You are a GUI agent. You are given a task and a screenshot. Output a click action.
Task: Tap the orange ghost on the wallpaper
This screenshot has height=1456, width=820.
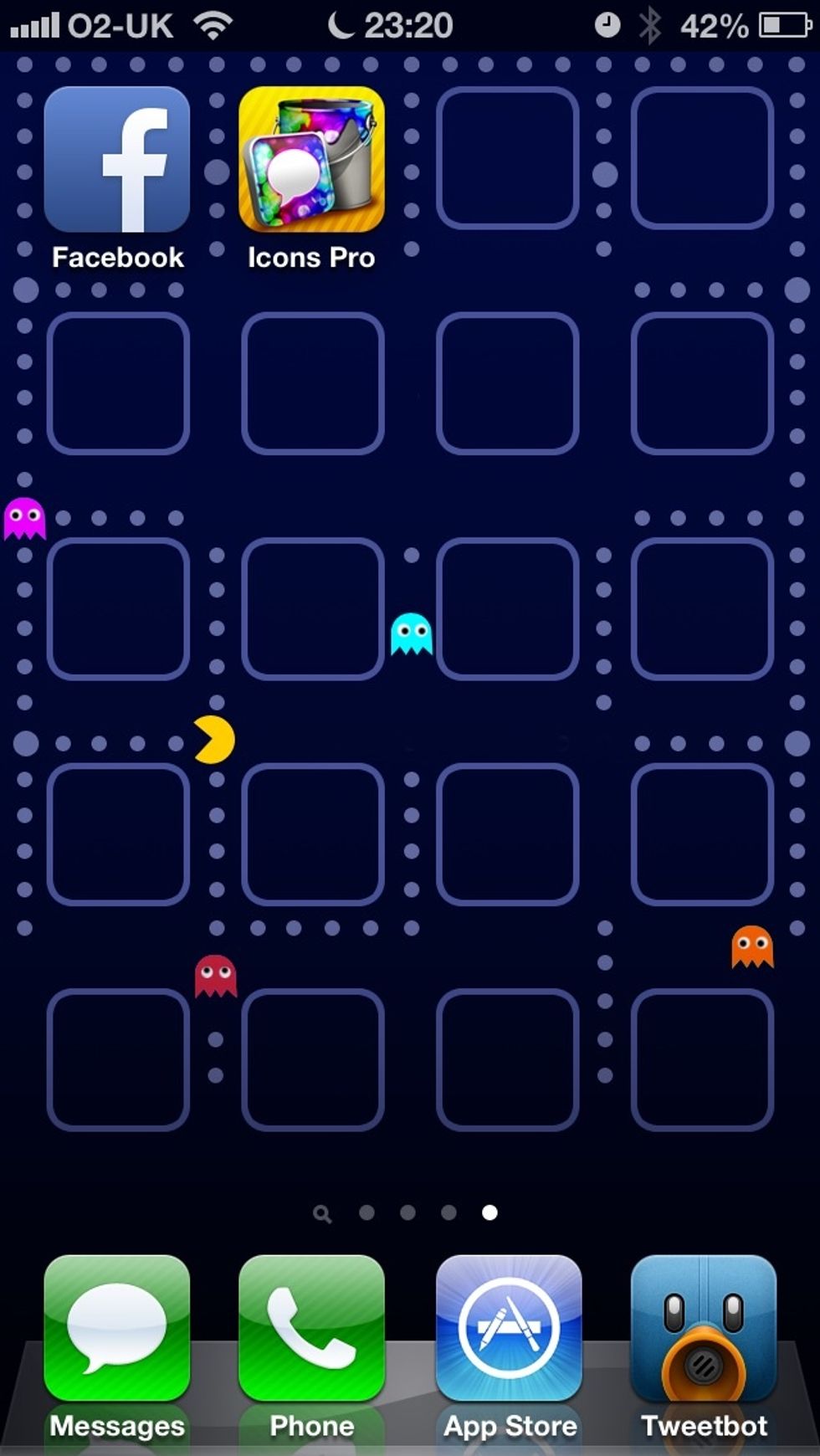coord(754,944)
